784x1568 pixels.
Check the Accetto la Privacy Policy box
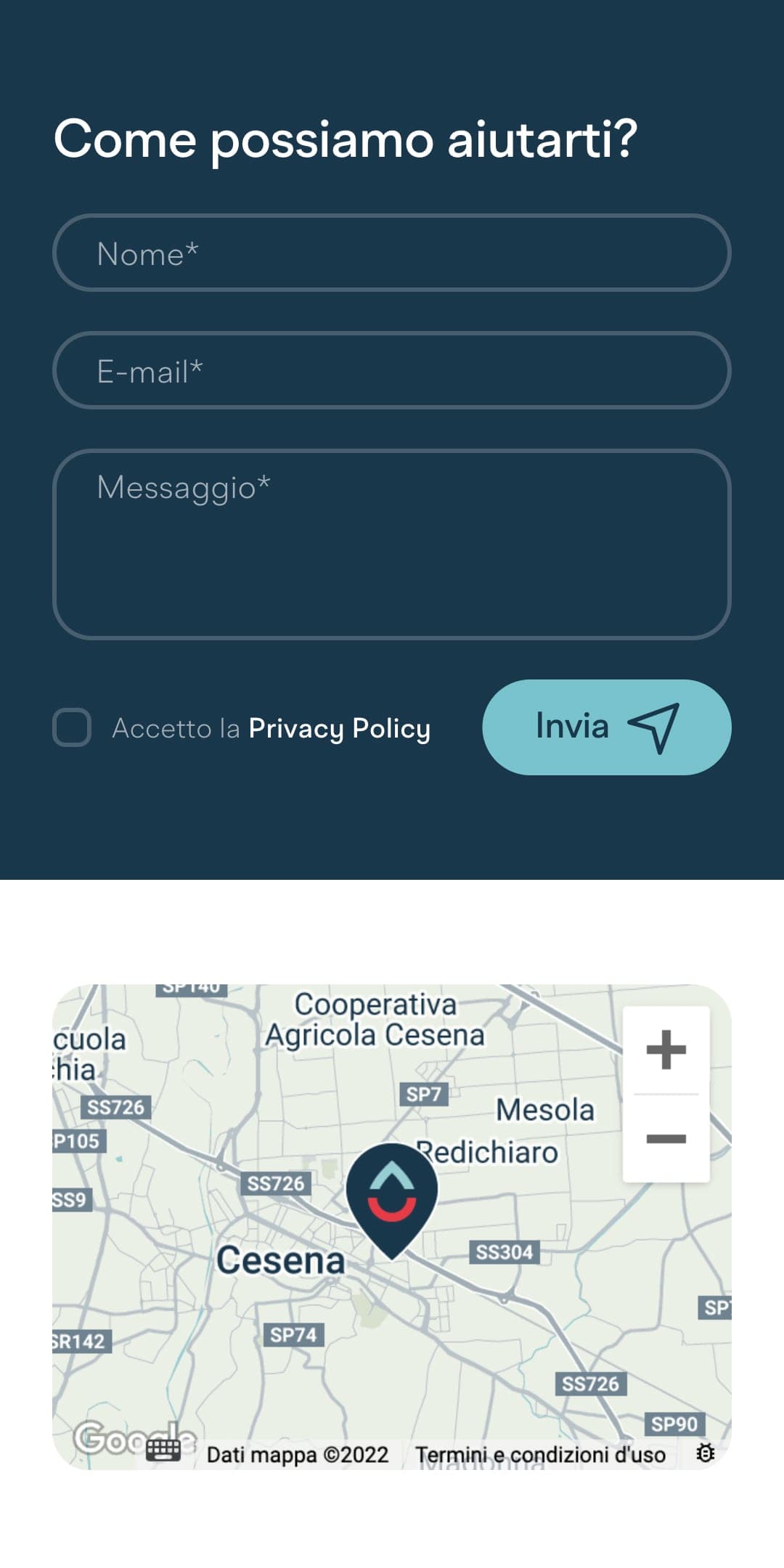click(x=72, y=727)
